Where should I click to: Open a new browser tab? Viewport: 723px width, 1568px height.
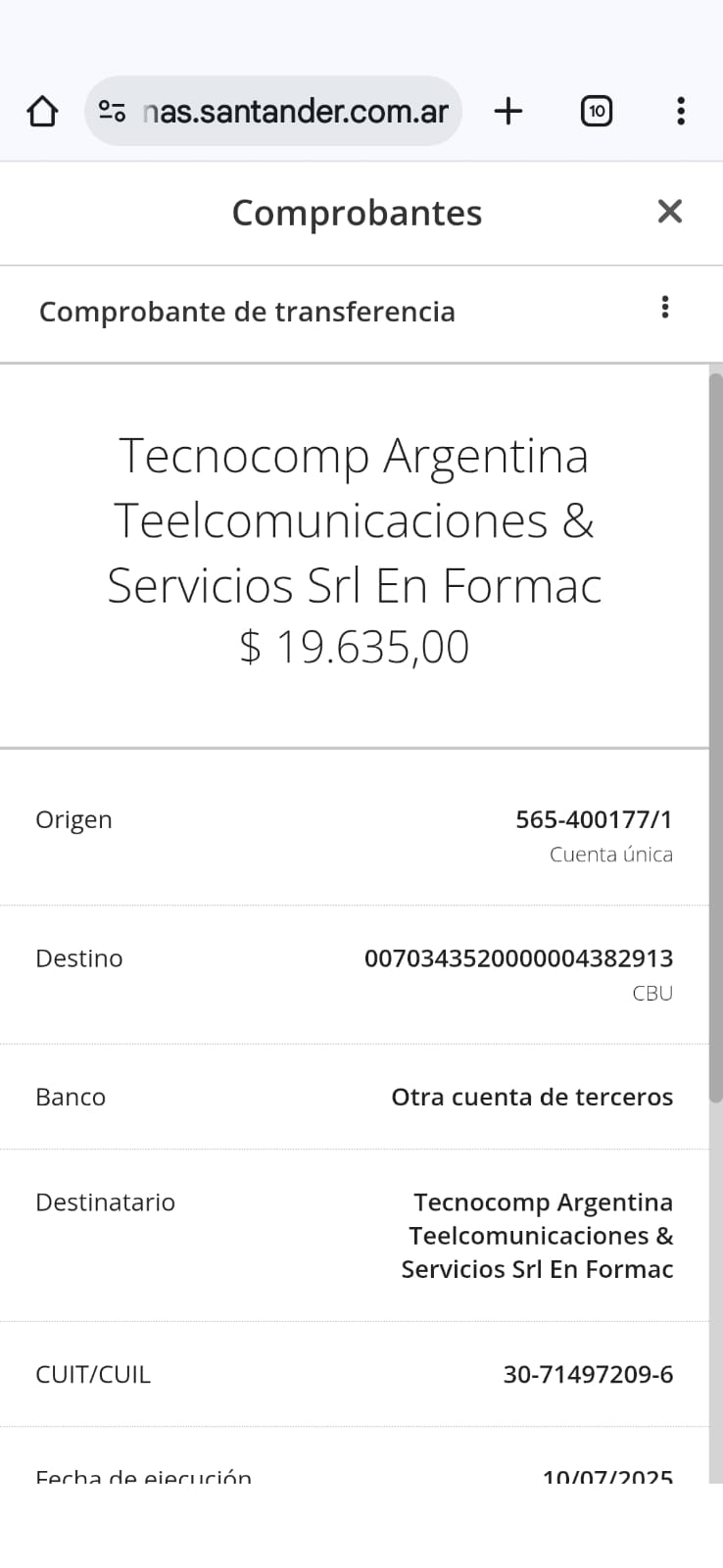point(508,112)
